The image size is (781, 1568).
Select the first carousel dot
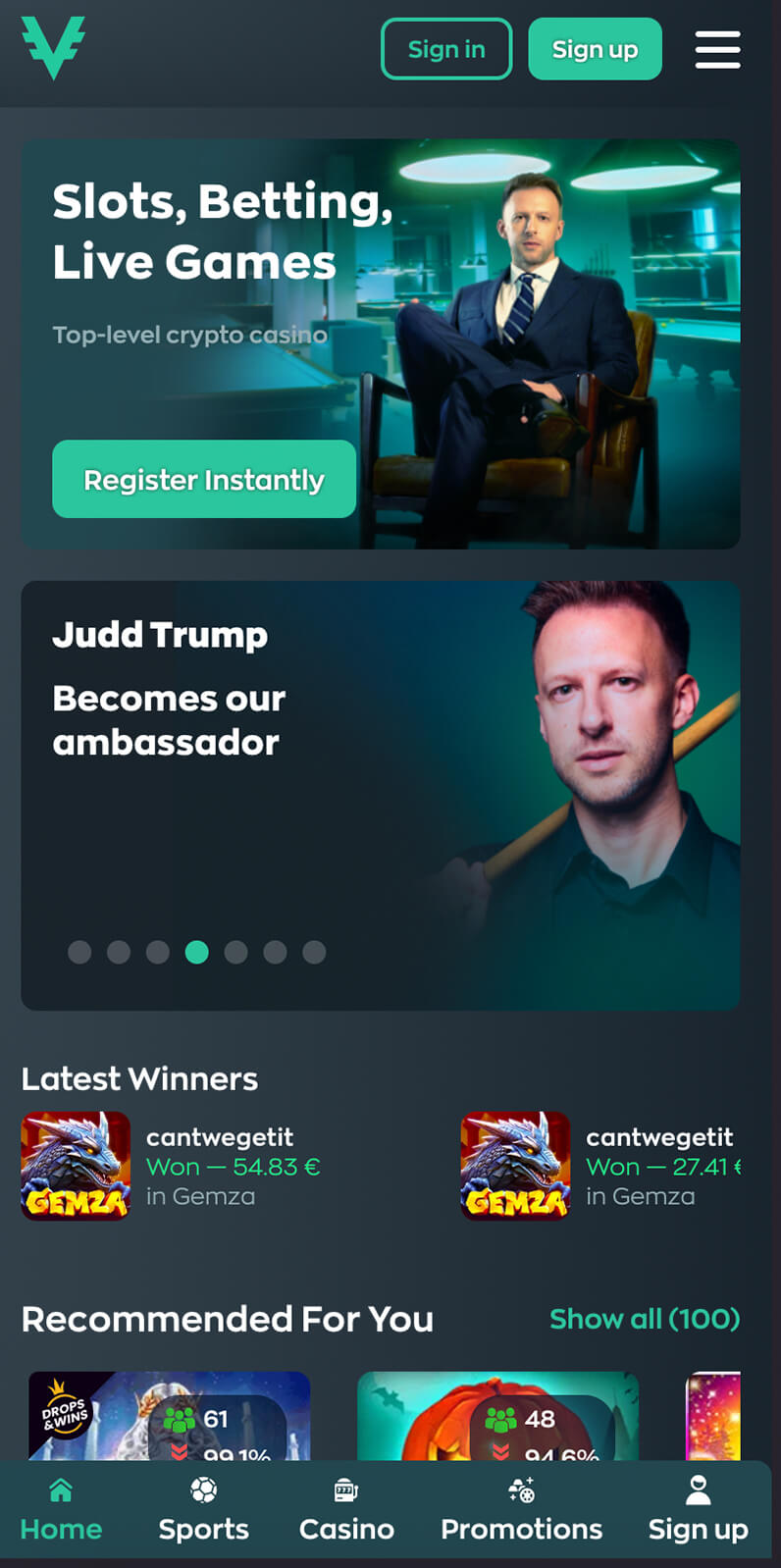[79, 952]
